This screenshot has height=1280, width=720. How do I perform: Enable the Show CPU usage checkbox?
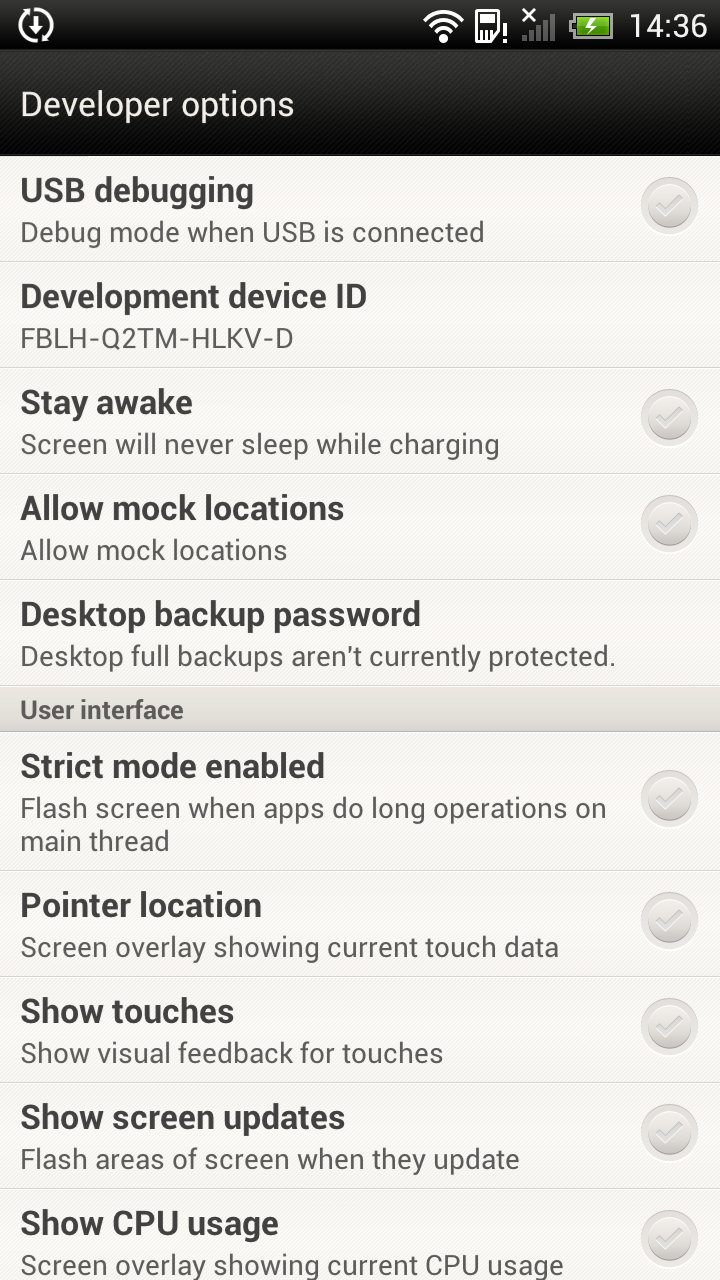(x=669, y=1239)
